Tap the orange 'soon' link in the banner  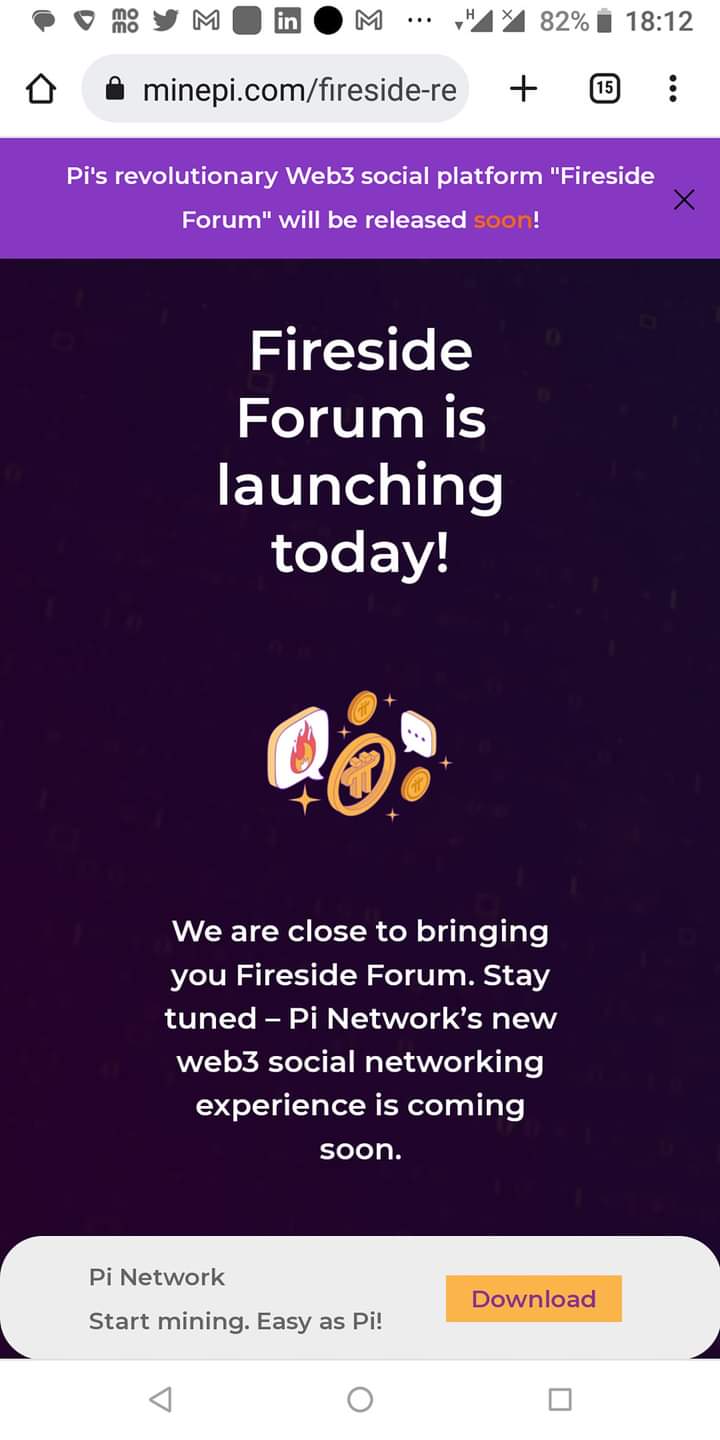pyautogui.click(x=502, y=220)
